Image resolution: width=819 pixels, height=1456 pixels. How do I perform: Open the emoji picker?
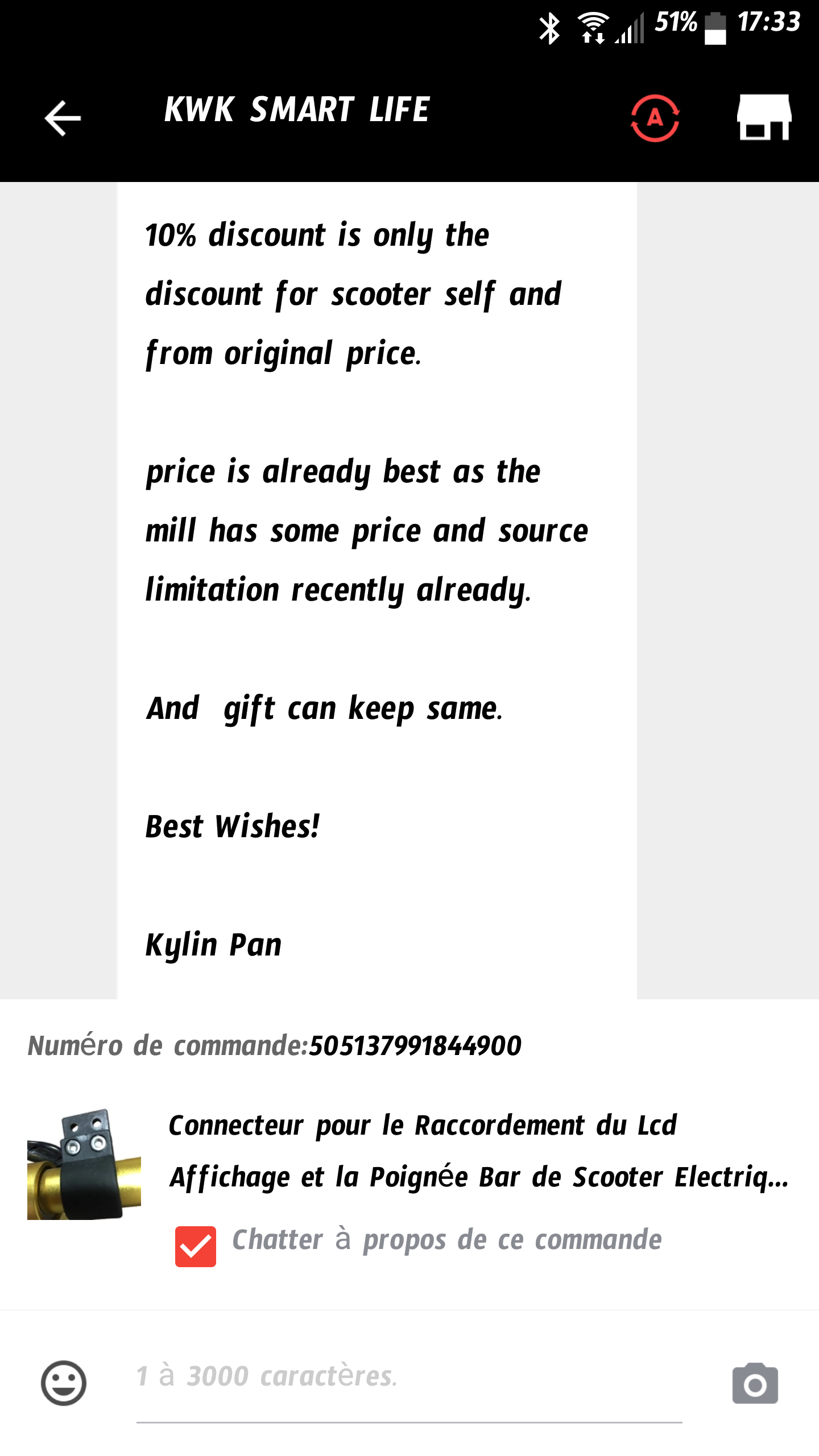pyautogui.click(x=64, y=1383)
